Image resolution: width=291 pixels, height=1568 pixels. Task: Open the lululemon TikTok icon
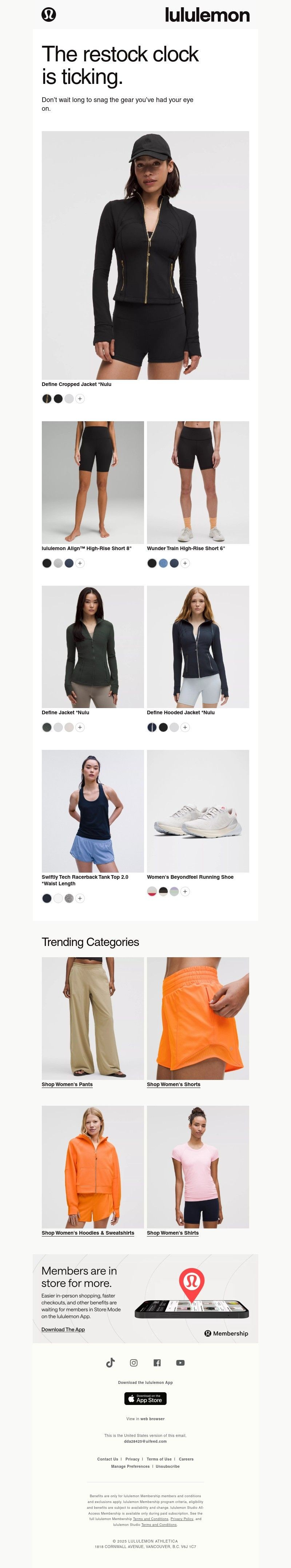(x=111, y=1363)
